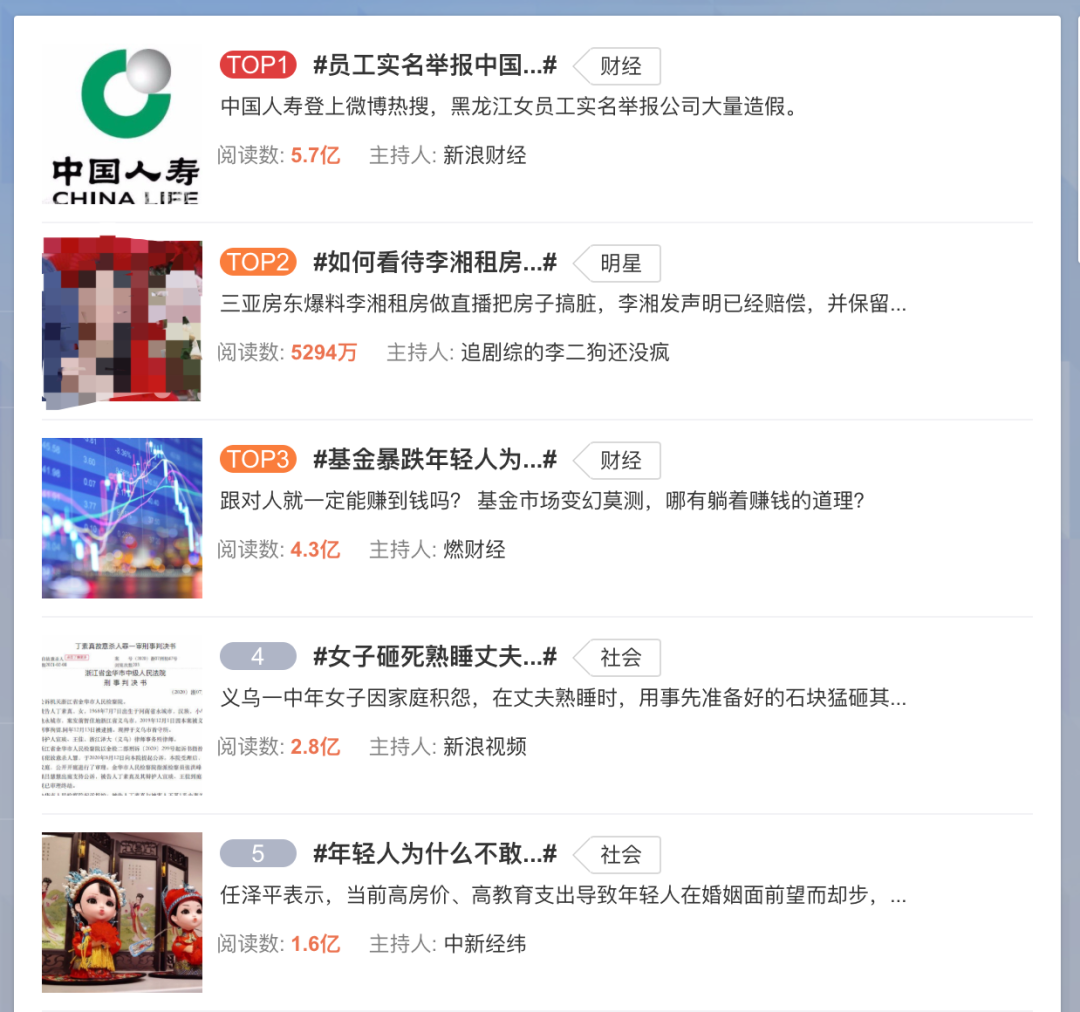The height and width of the screenshot is (1012, 1080).
Task: Open the topic #基金暴跌年轻人为...#
Action: pos(434,460)
